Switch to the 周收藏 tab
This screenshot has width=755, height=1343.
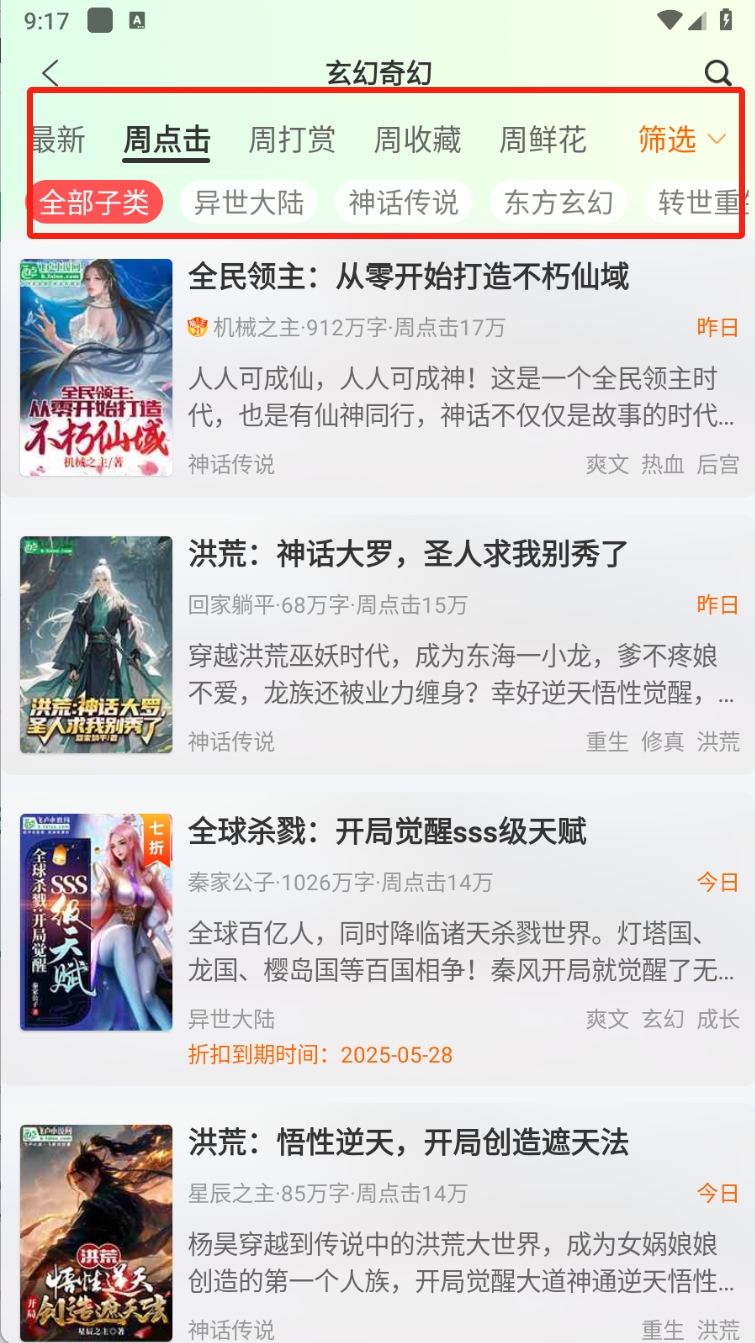(x=417, y=139)
